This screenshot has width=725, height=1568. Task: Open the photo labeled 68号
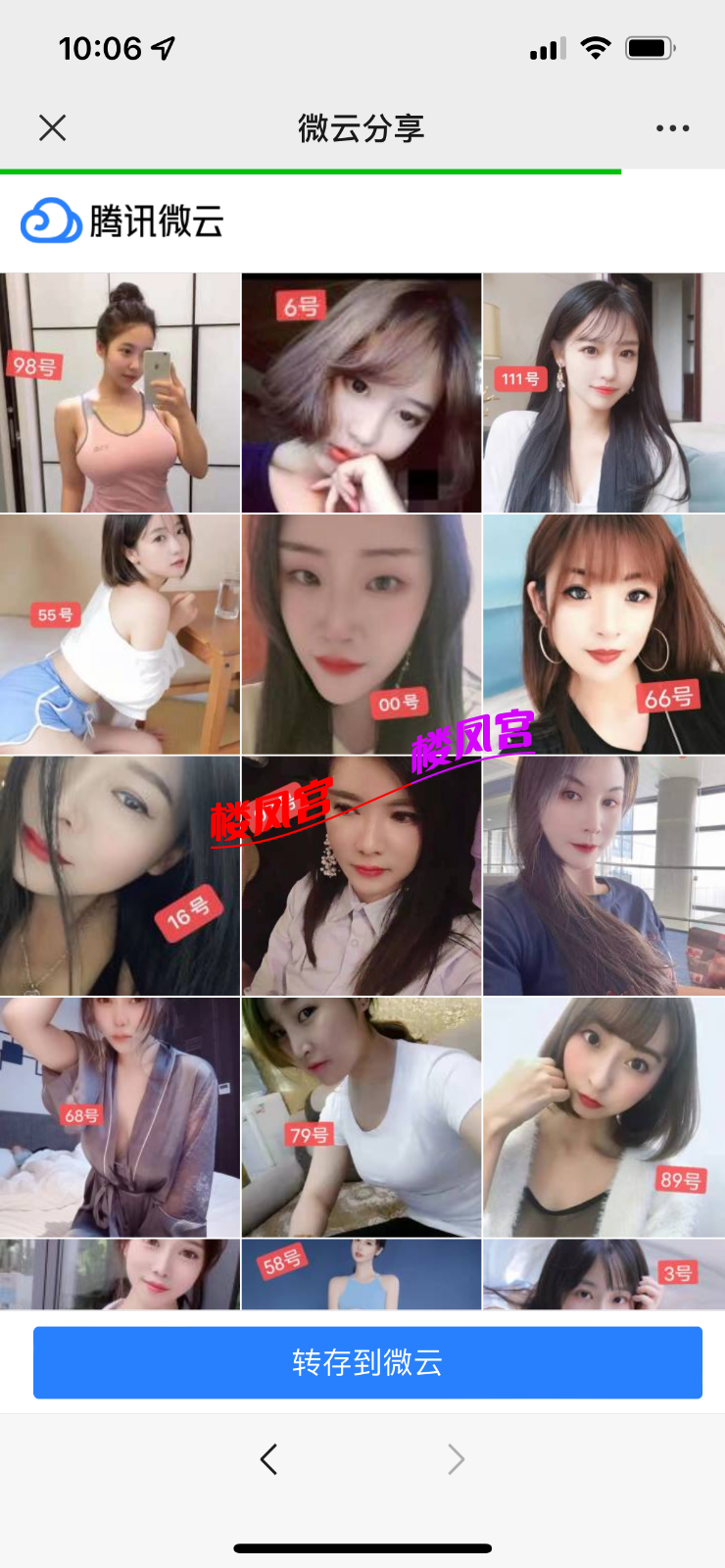pyautogui.click(x=120, y=1117)
